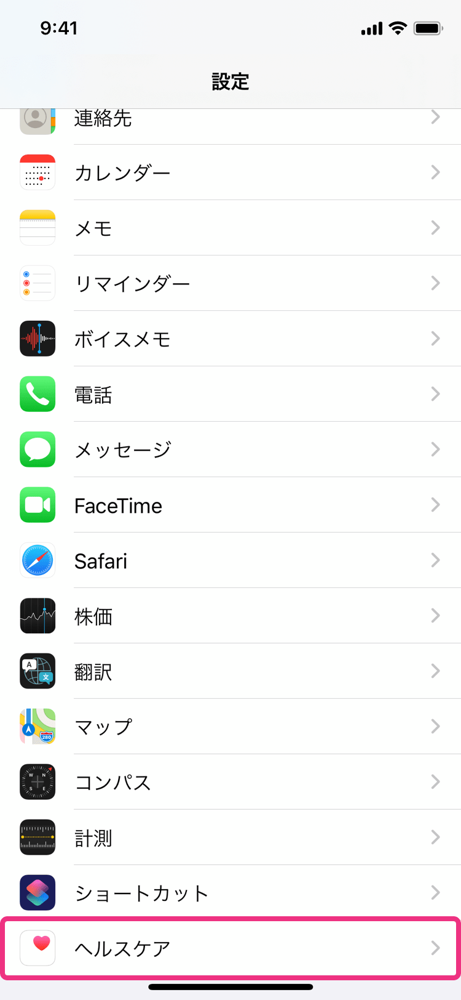Screen dimensions: 461x1000
Task: Go to マップ settings
Action: (x=230, y=726)
